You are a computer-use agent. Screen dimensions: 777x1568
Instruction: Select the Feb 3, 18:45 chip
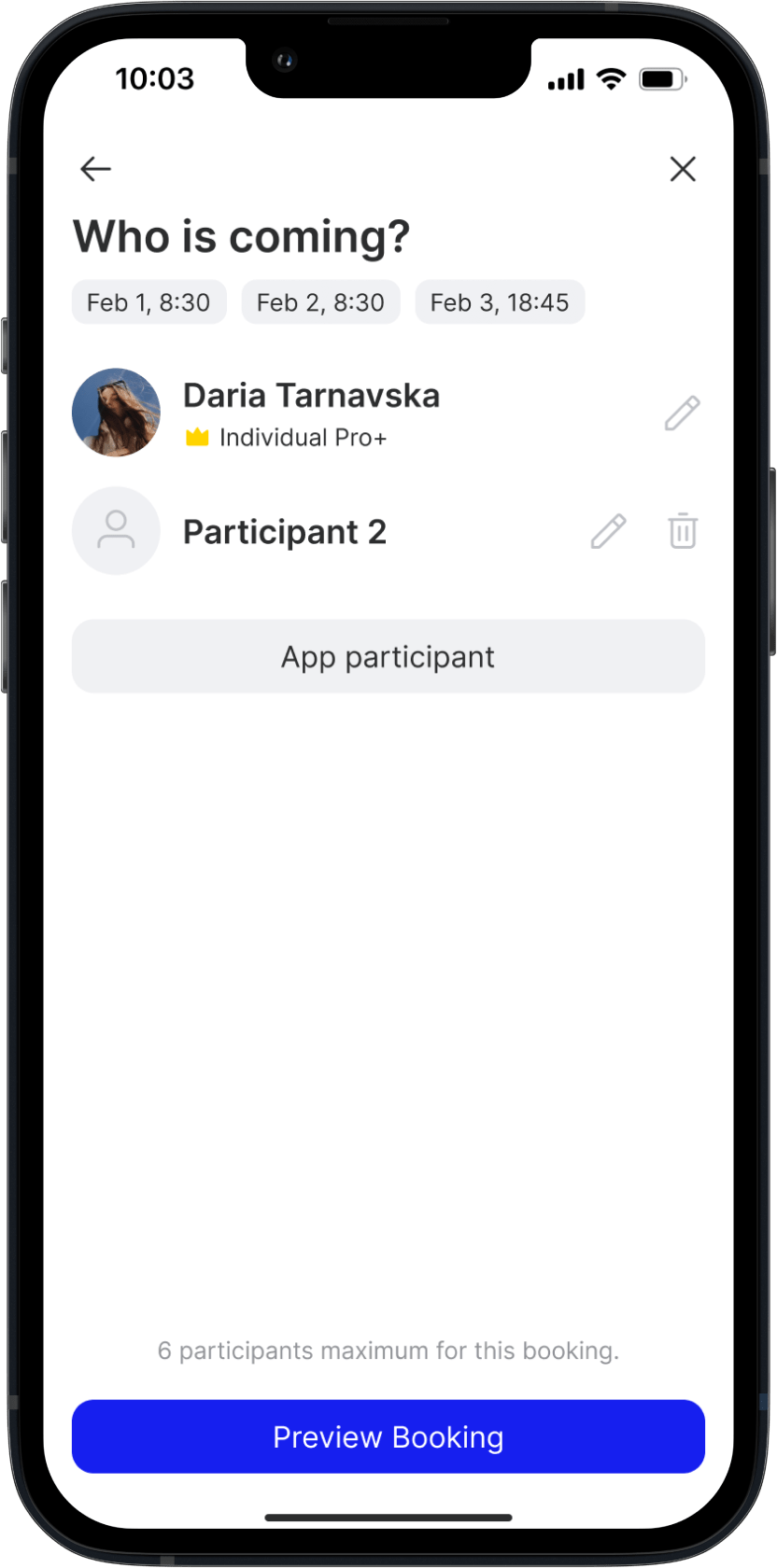click(500, 302)
